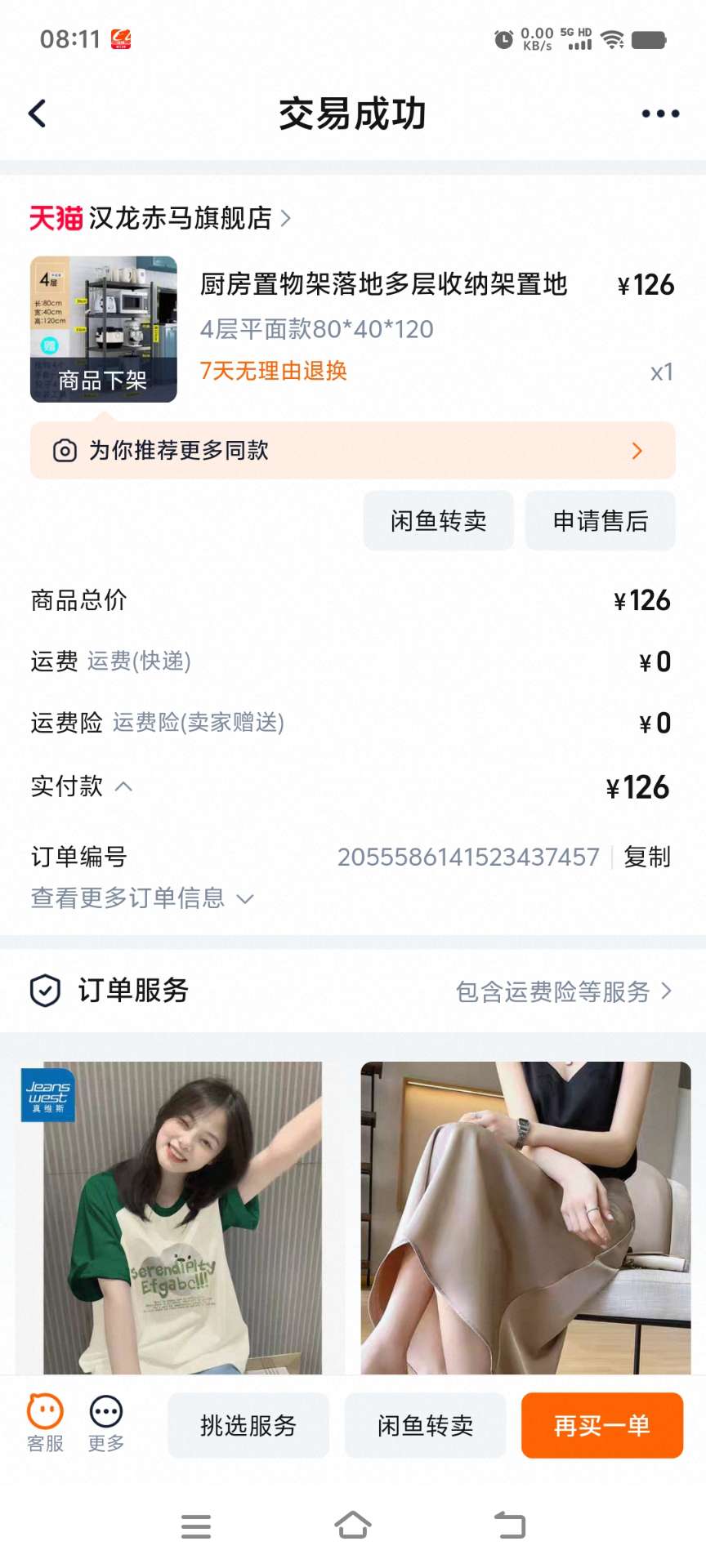Open the three-dot overflow menu
The width and height of the screenshot is (706, 1568).
[x=660, y=114]
